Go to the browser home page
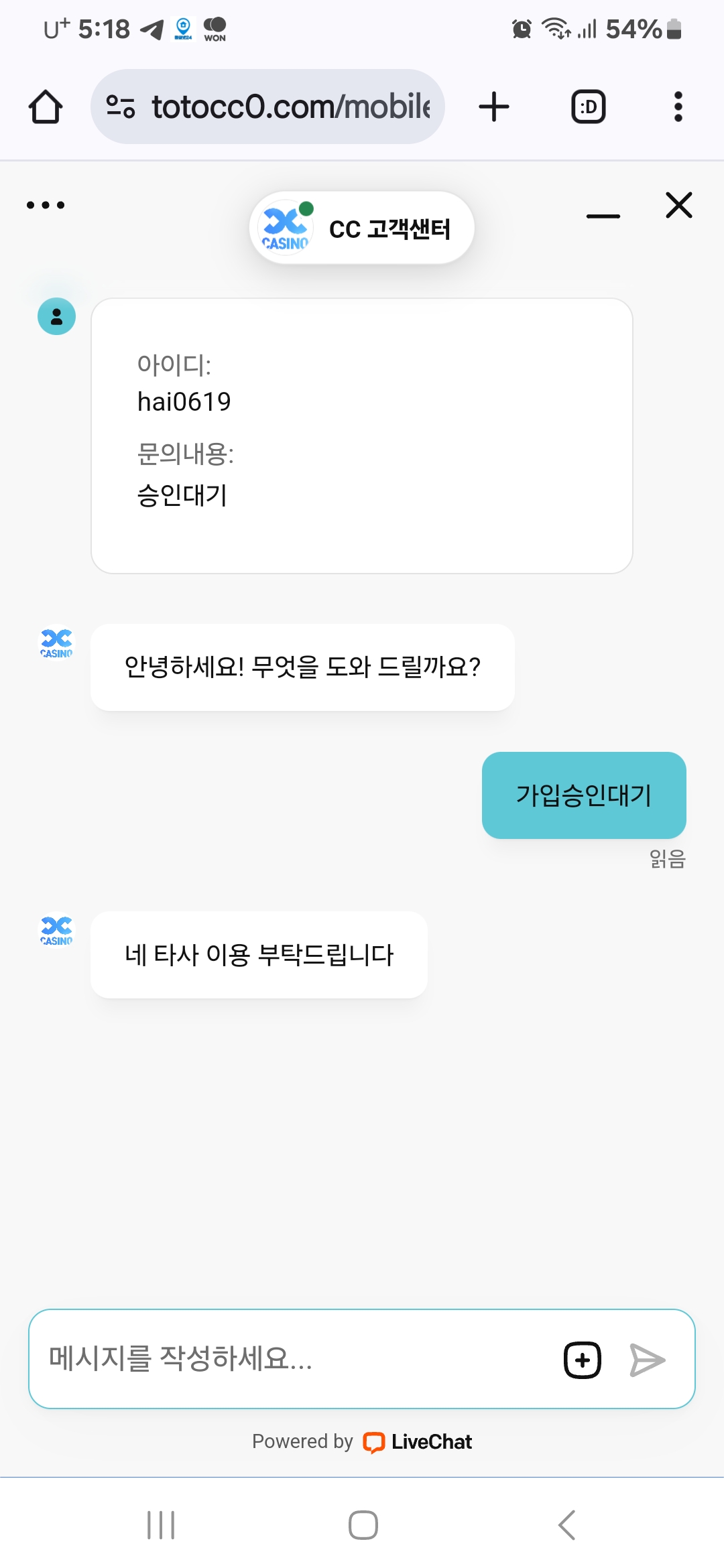 (x=46, y=107)
